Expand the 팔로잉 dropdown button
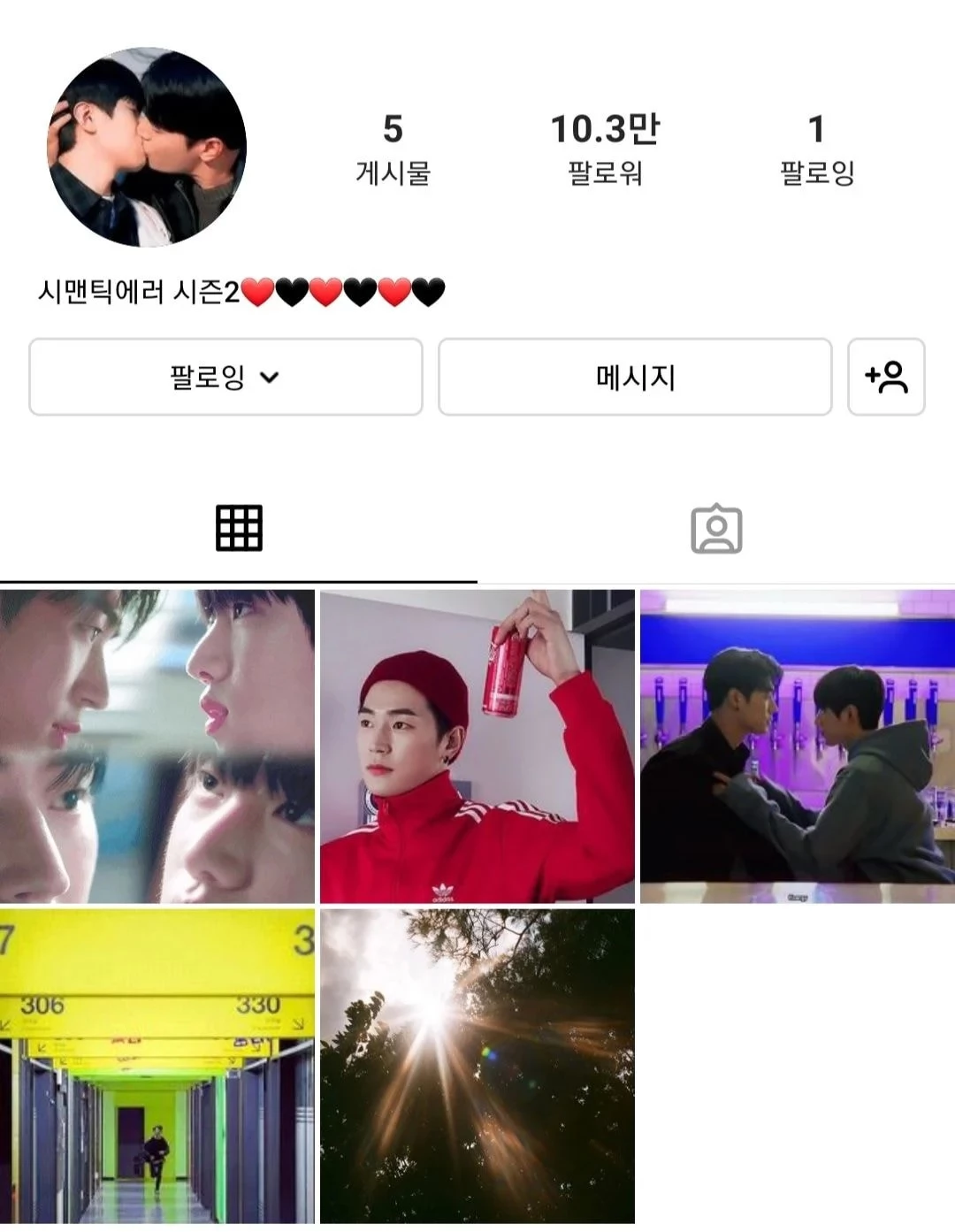This screenshot has height=1232, width=955. click(x=225, y=378)
